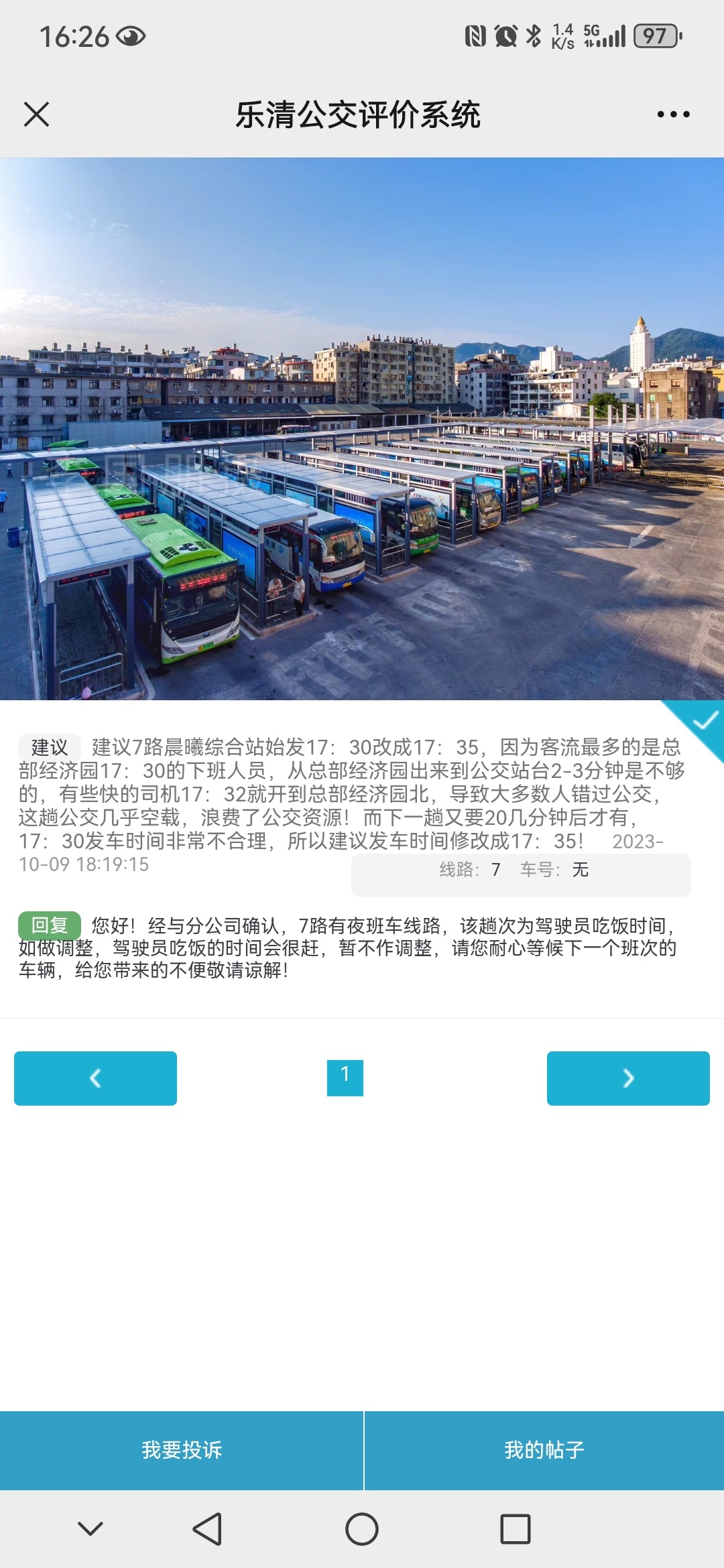This screenshot has height=1568, width=724.
Task: Tap the system back button
Action: pyautogui.click(x=207, y=1529)
